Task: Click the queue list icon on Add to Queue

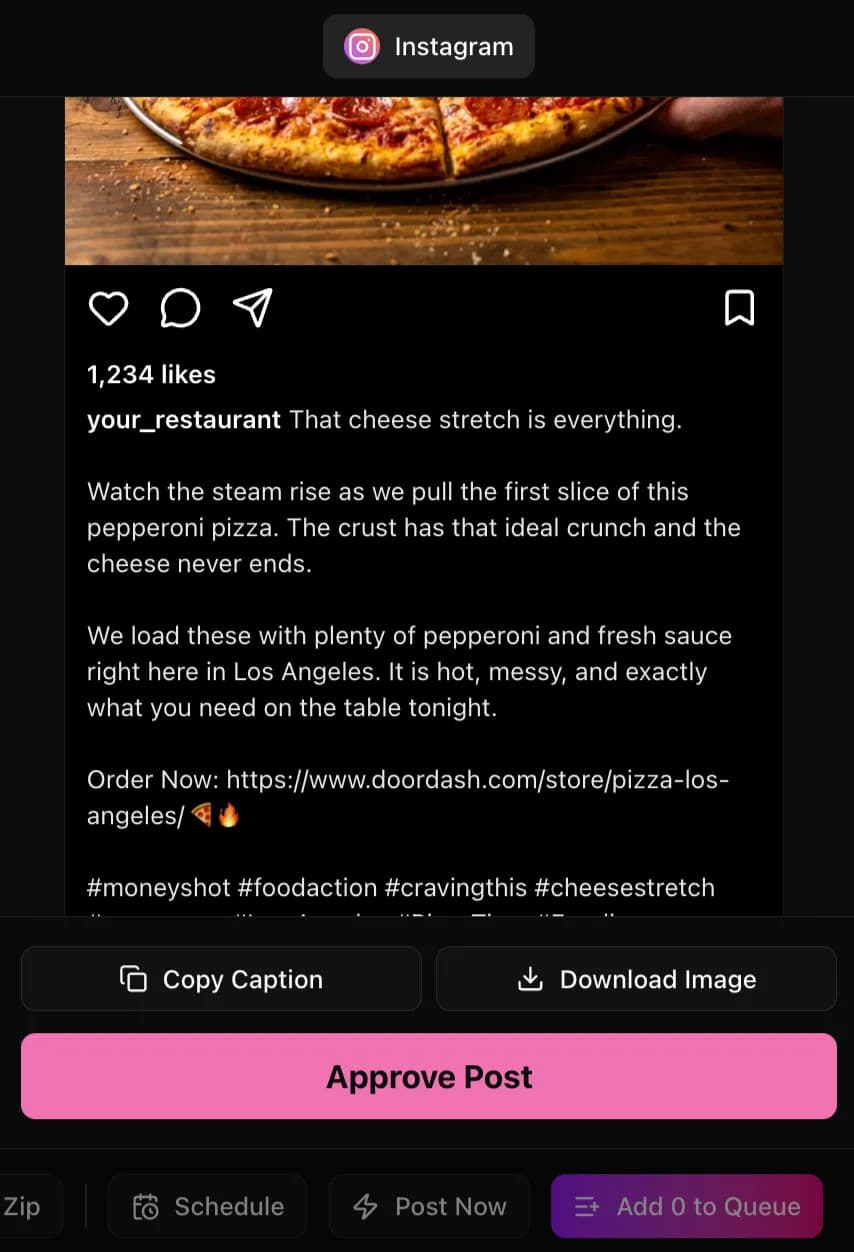Action: 585,1206
